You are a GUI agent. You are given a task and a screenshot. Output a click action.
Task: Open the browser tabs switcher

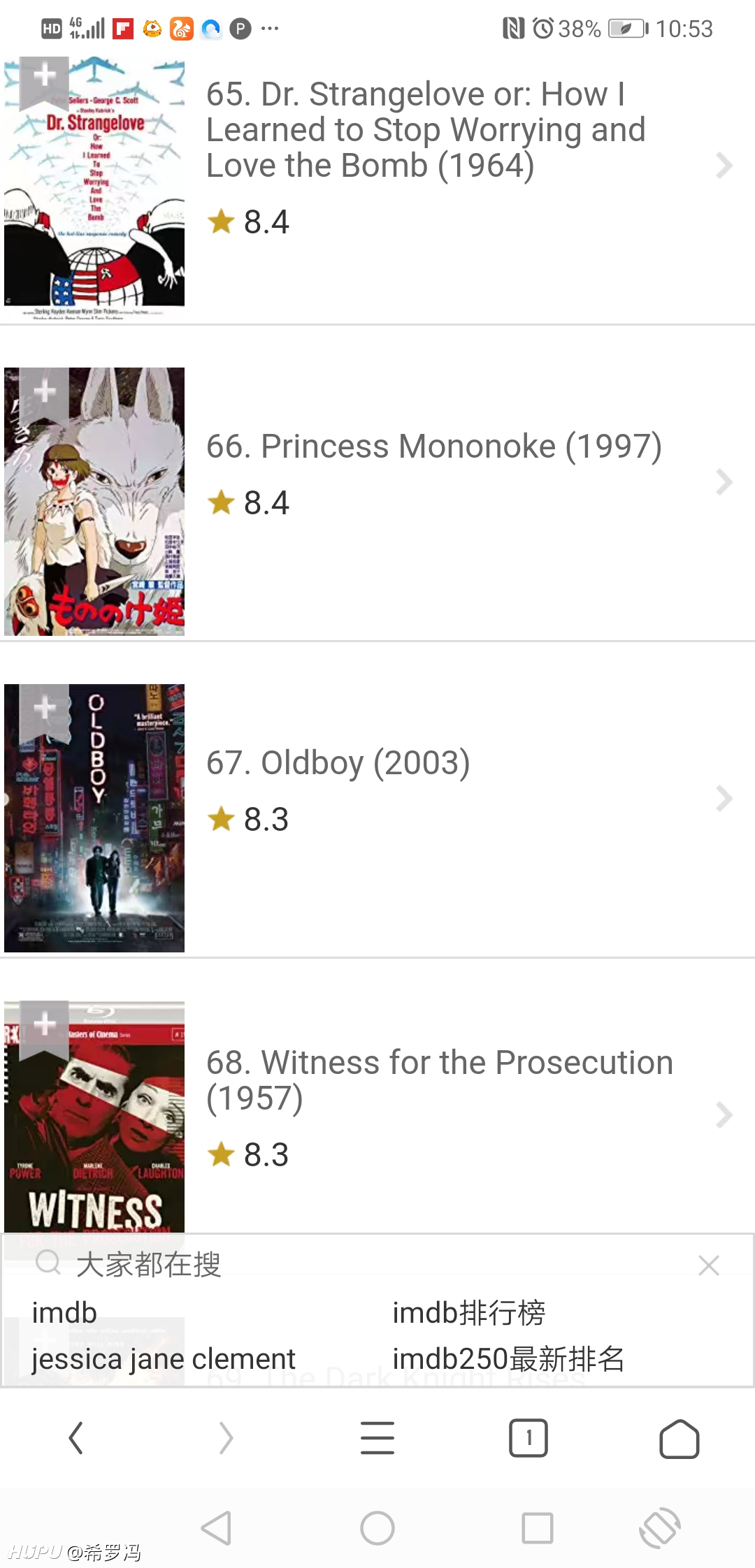[528, 1438]
